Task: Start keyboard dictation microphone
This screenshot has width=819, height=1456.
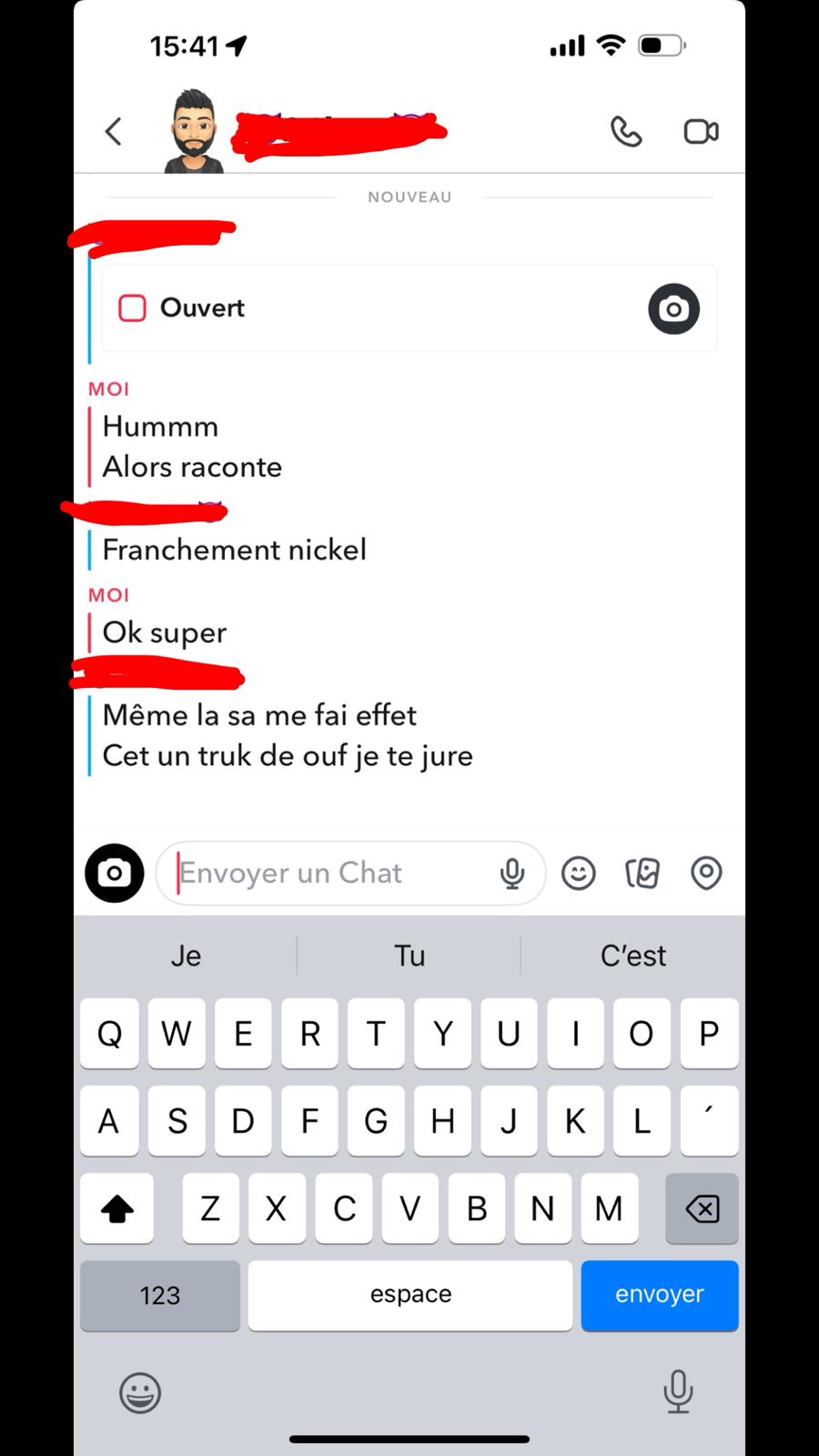Action: pyautogui.click(x=678, y=1390)
